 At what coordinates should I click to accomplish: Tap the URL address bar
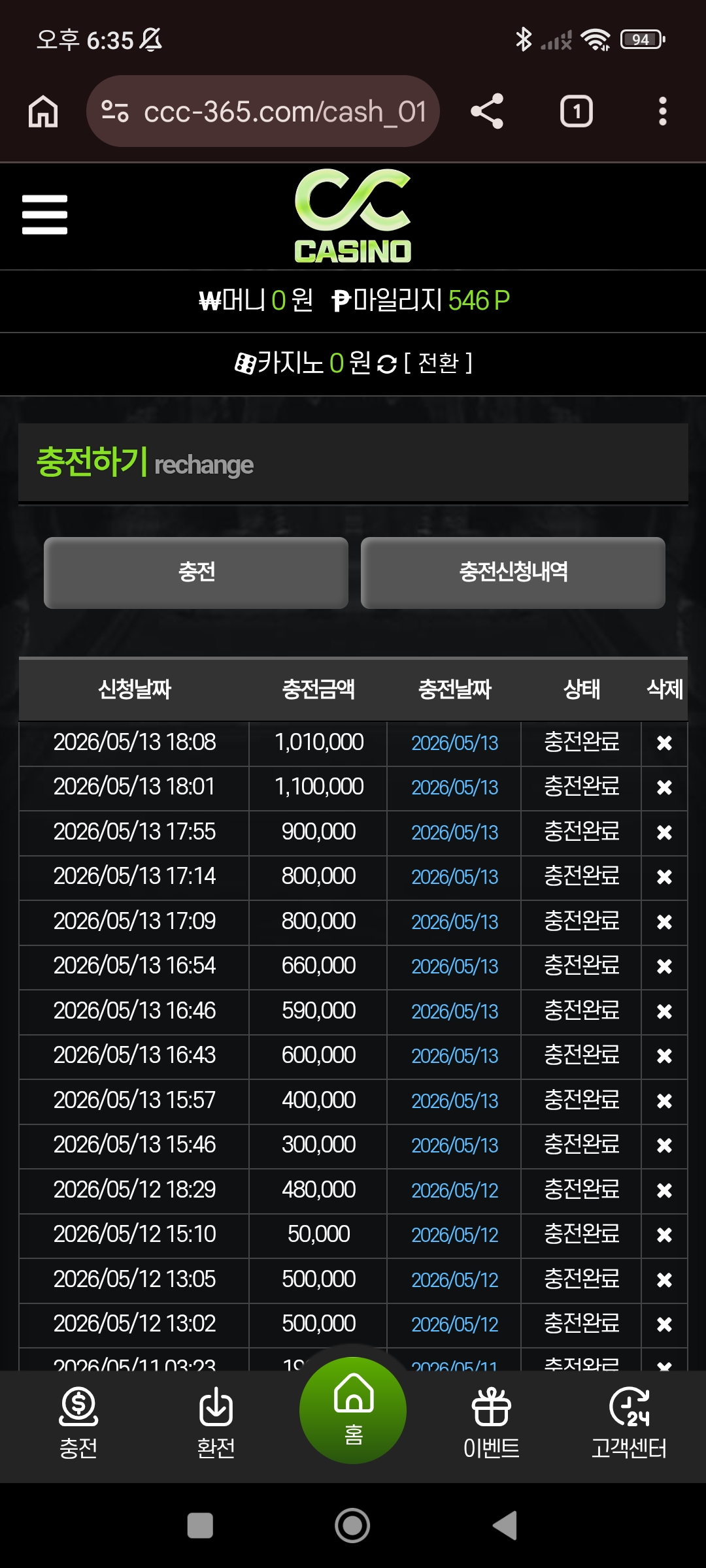[263, 111]
